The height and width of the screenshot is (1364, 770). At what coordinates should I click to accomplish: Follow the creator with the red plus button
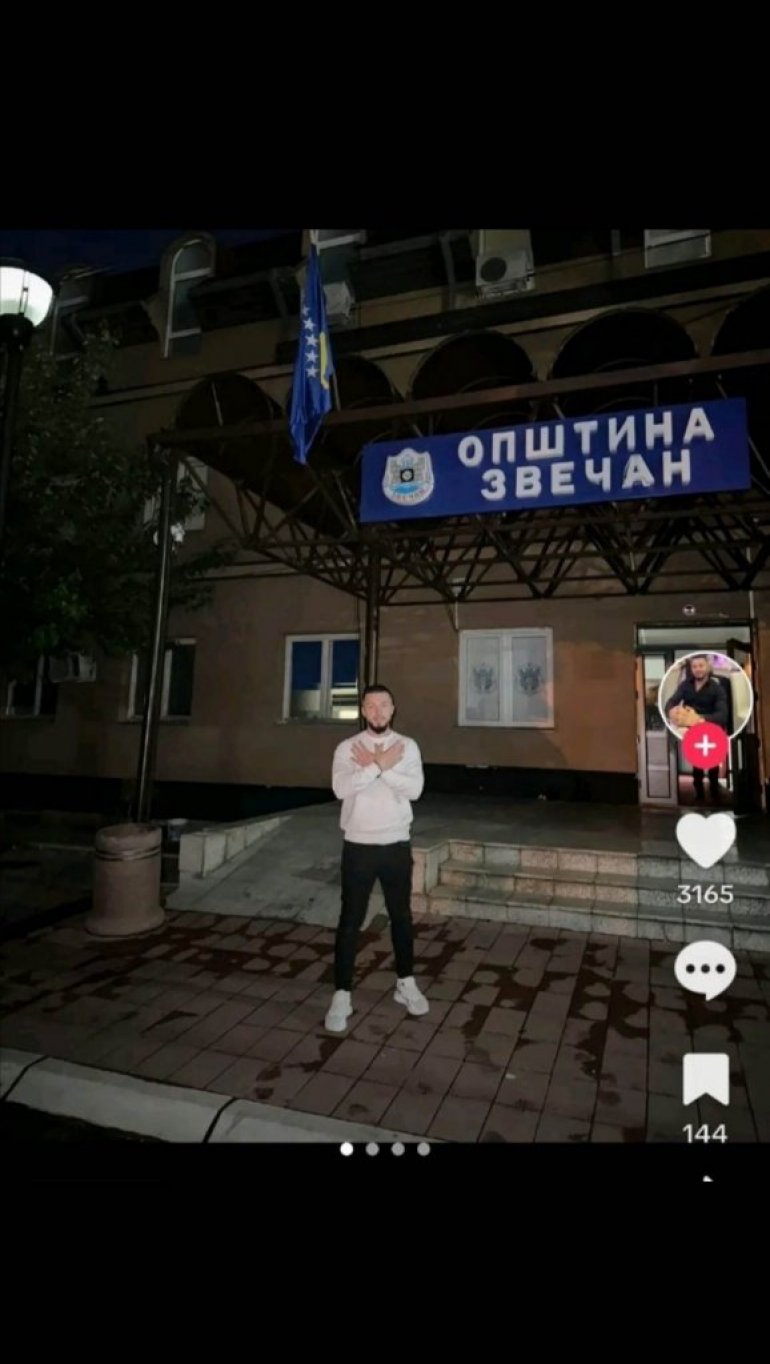pos(705,746)
